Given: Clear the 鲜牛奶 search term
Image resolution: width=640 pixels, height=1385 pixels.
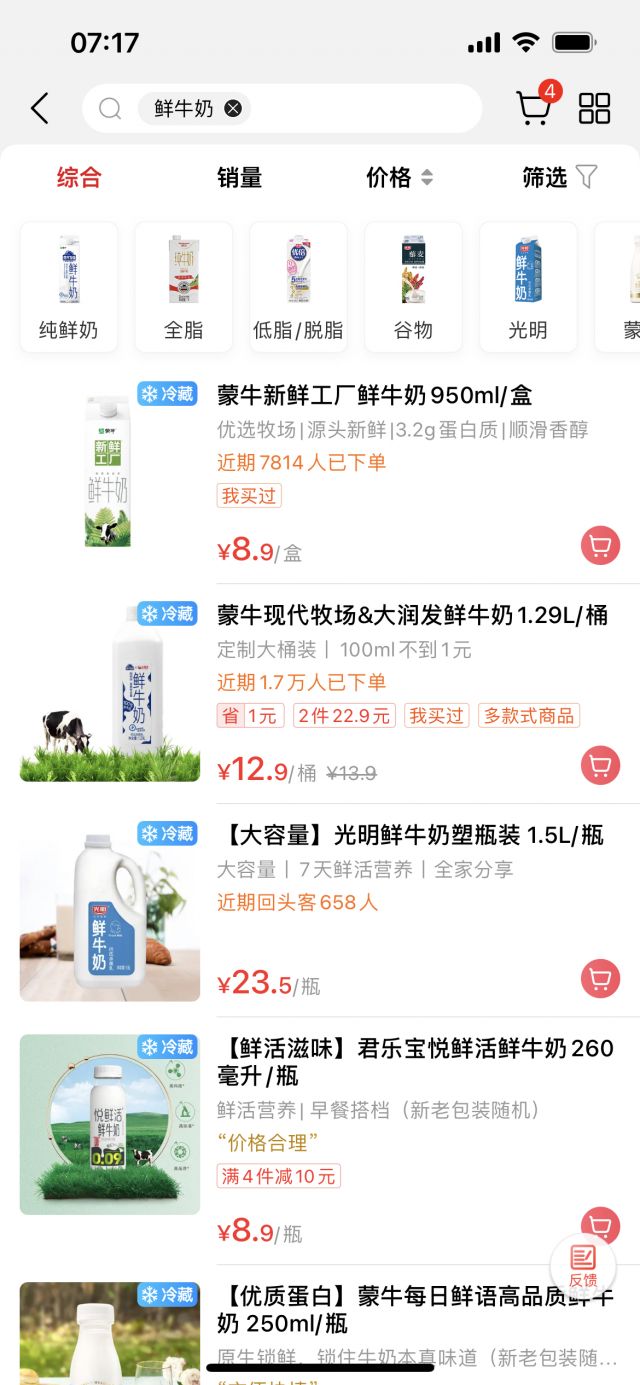Looking at the screenshot, I should (233, 109).
